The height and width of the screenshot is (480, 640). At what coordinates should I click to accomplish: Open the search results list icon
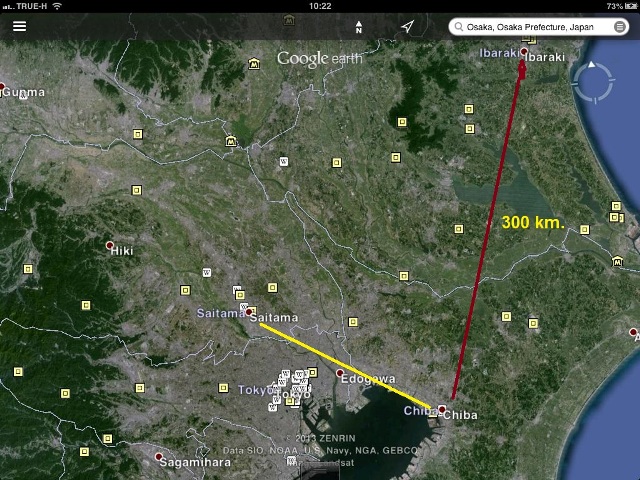tap(620, 27)
